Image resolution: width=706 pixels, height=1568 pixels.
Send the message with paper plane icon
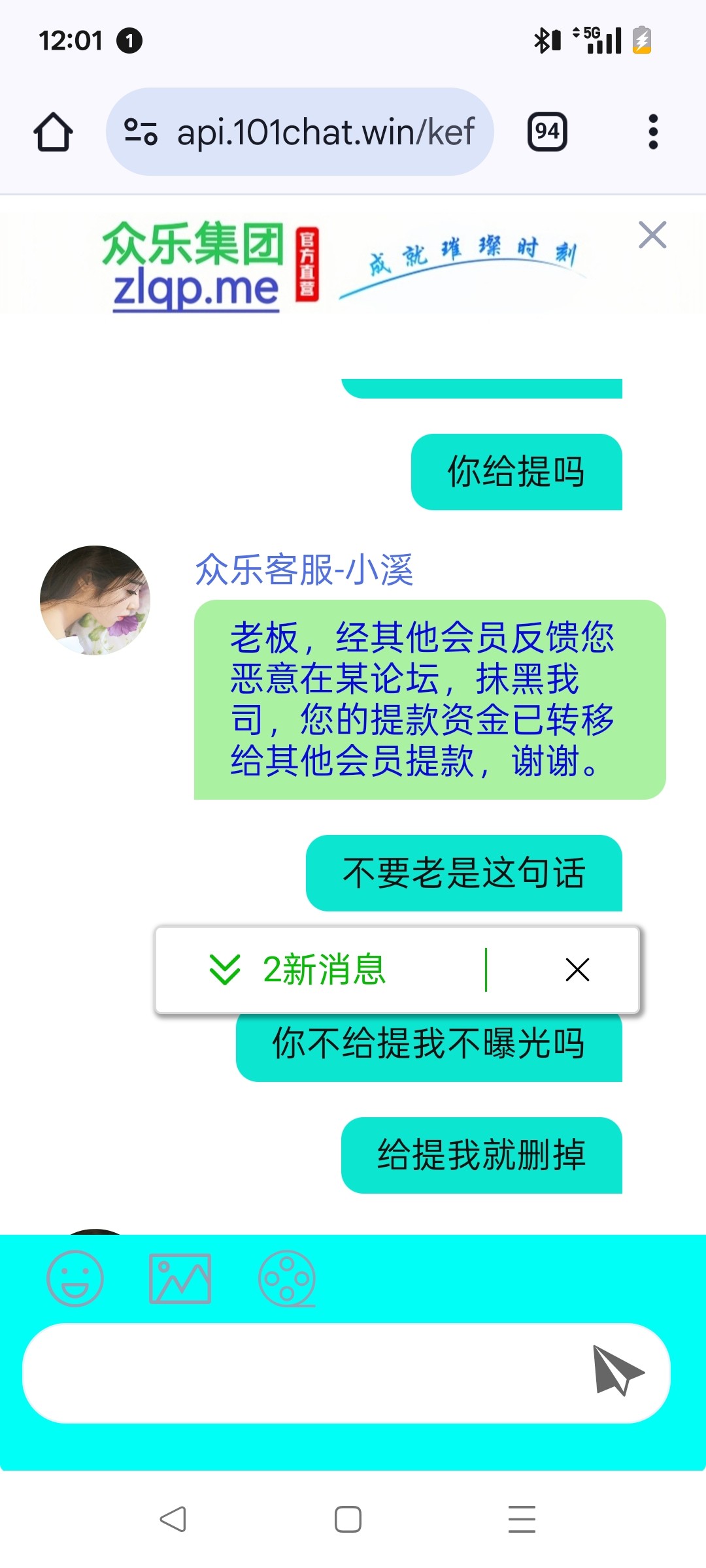coord(618,1371)
